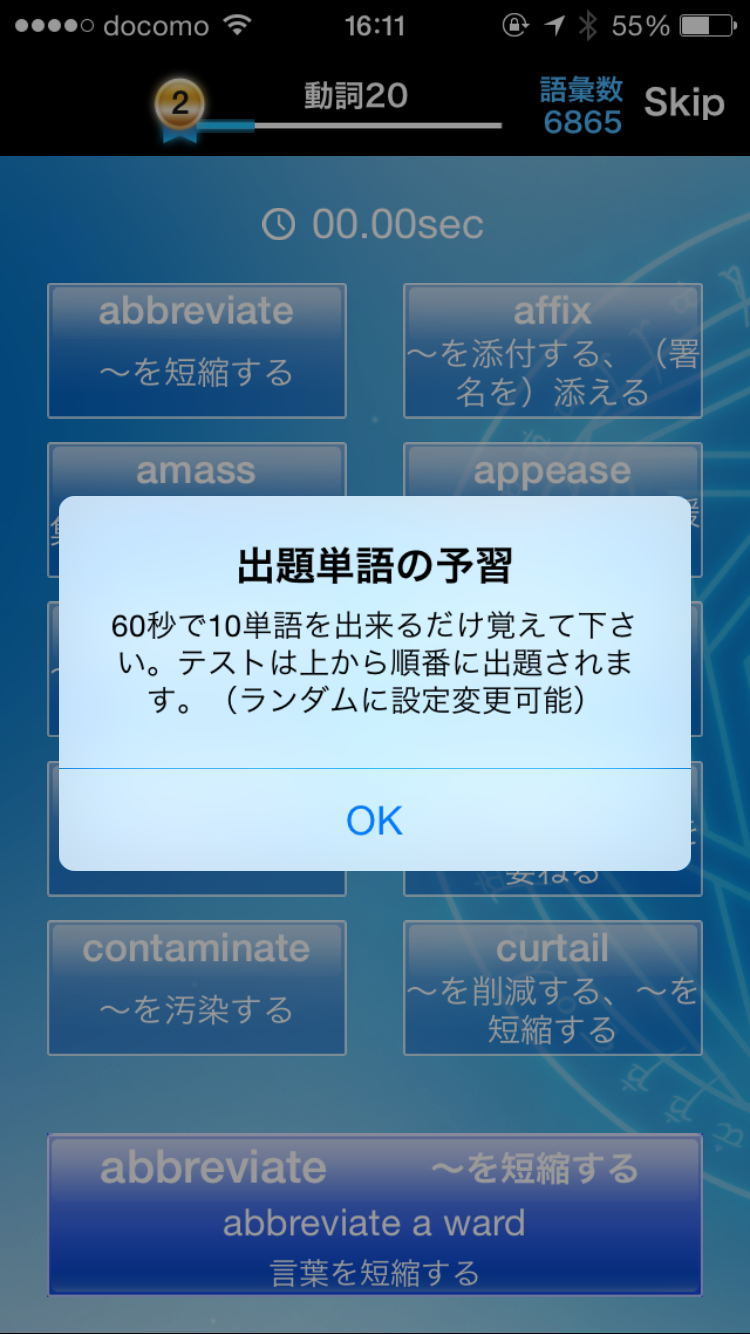Open the contaminate word card
Viewport: 750px width, 1334px height.
point(197,988)
